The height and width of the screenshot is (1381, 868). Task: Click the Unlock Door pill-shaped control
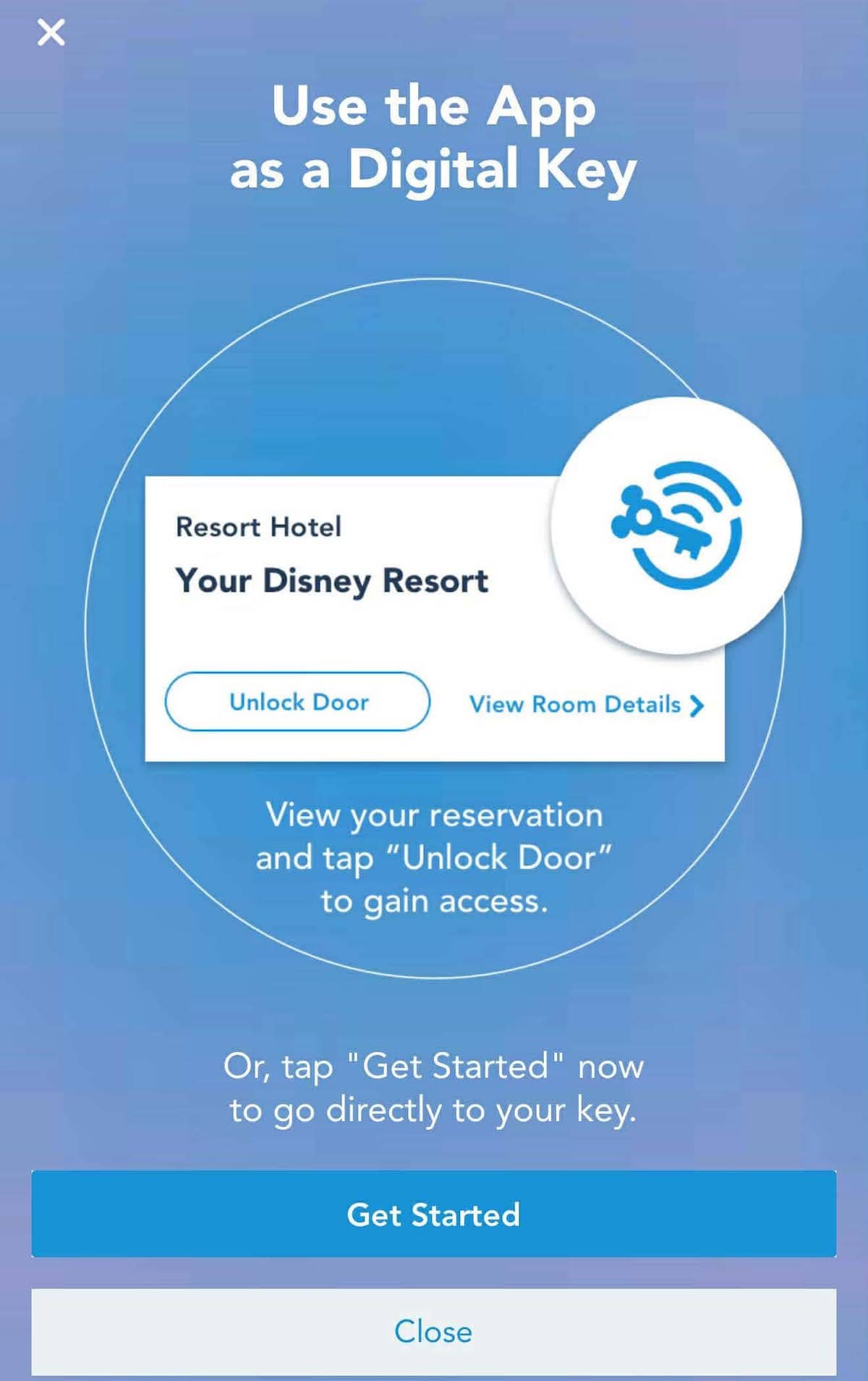[x=298, y=702]
